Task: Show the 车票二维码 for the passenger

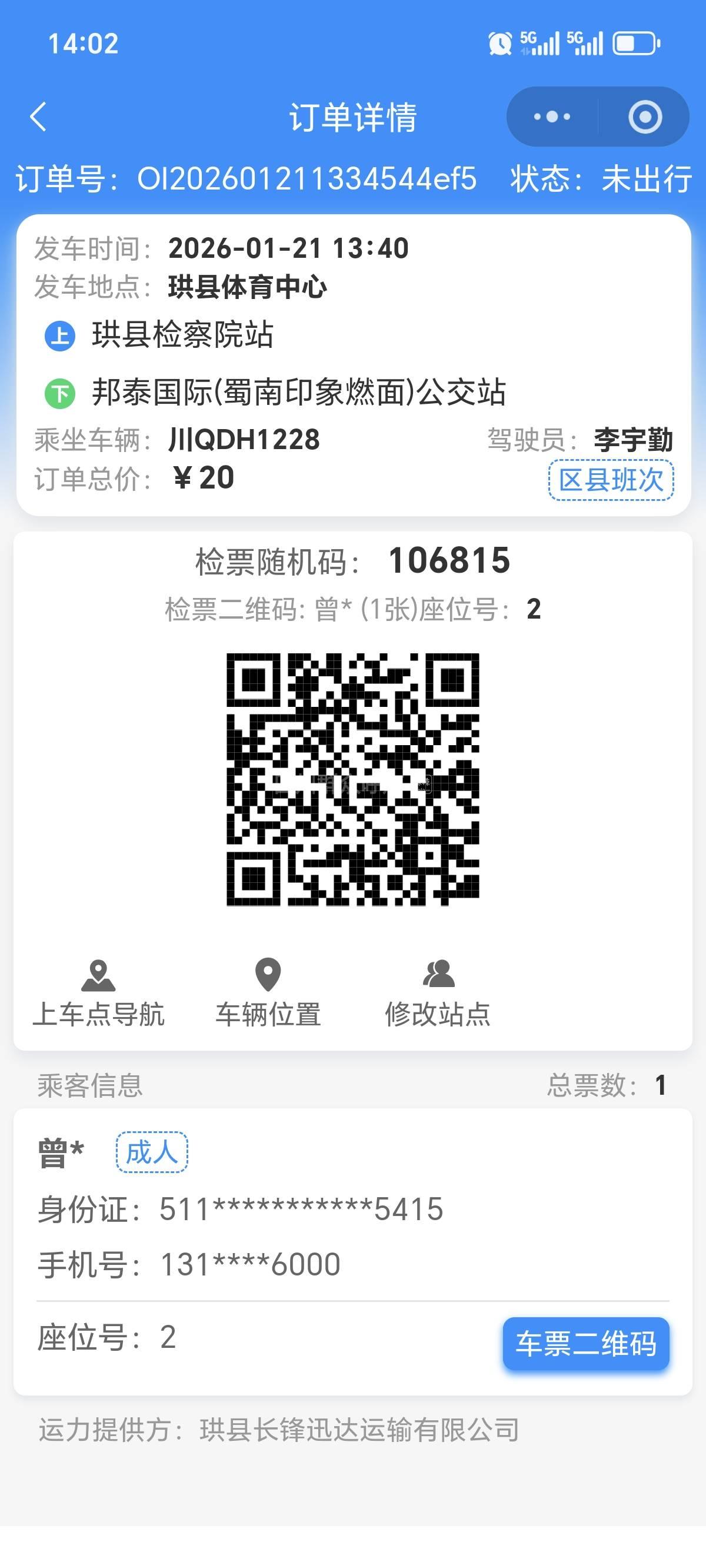Action: tap(585, 1344)
